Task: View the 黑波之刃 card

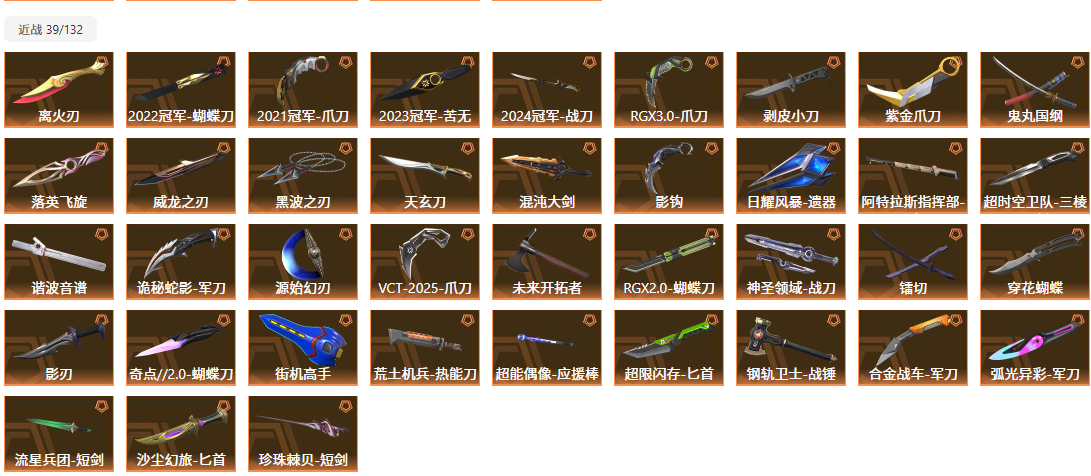Action: [x=303, y=176]
